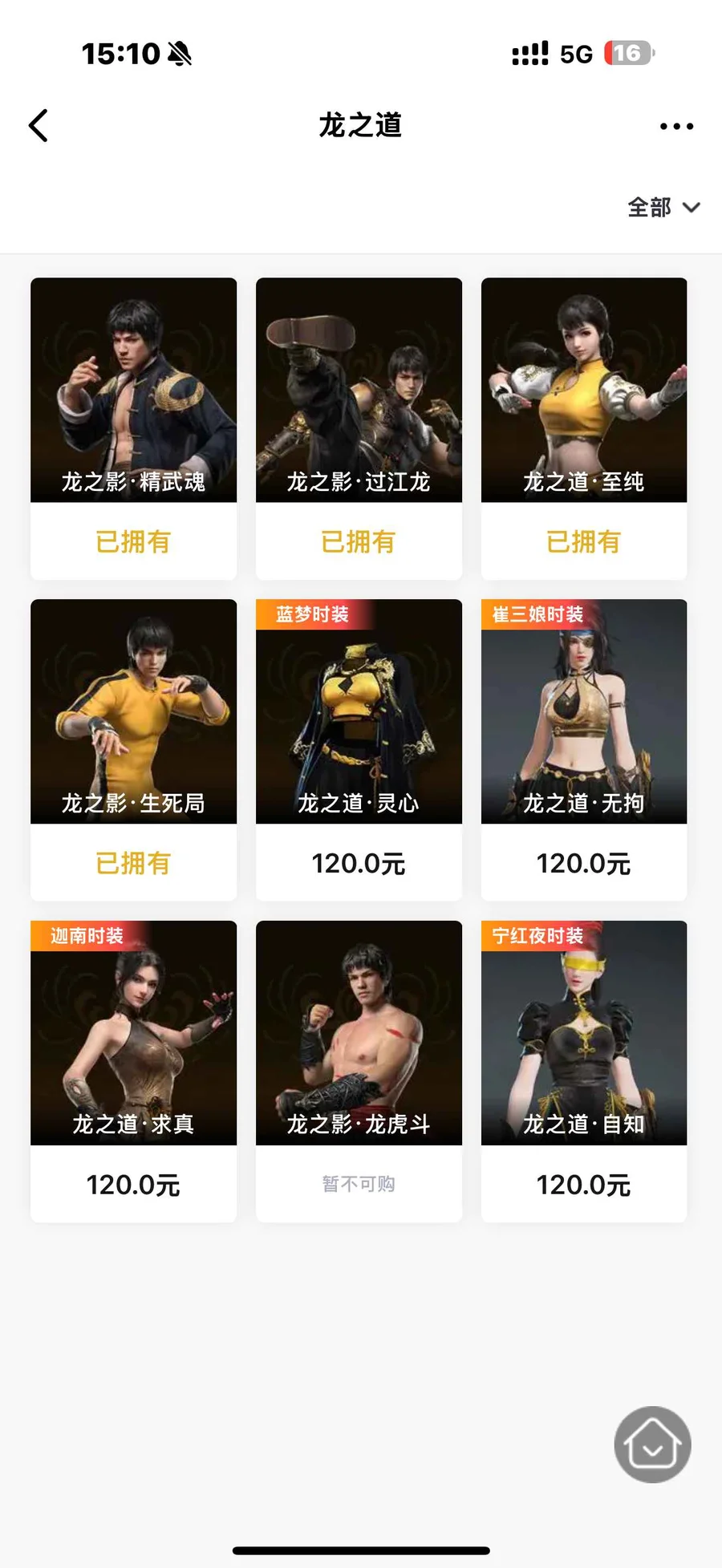Viewport: 722px width, 1568px height.
Task: View the 龙之影·过江龙 outfit card
Action: point(359,391)
